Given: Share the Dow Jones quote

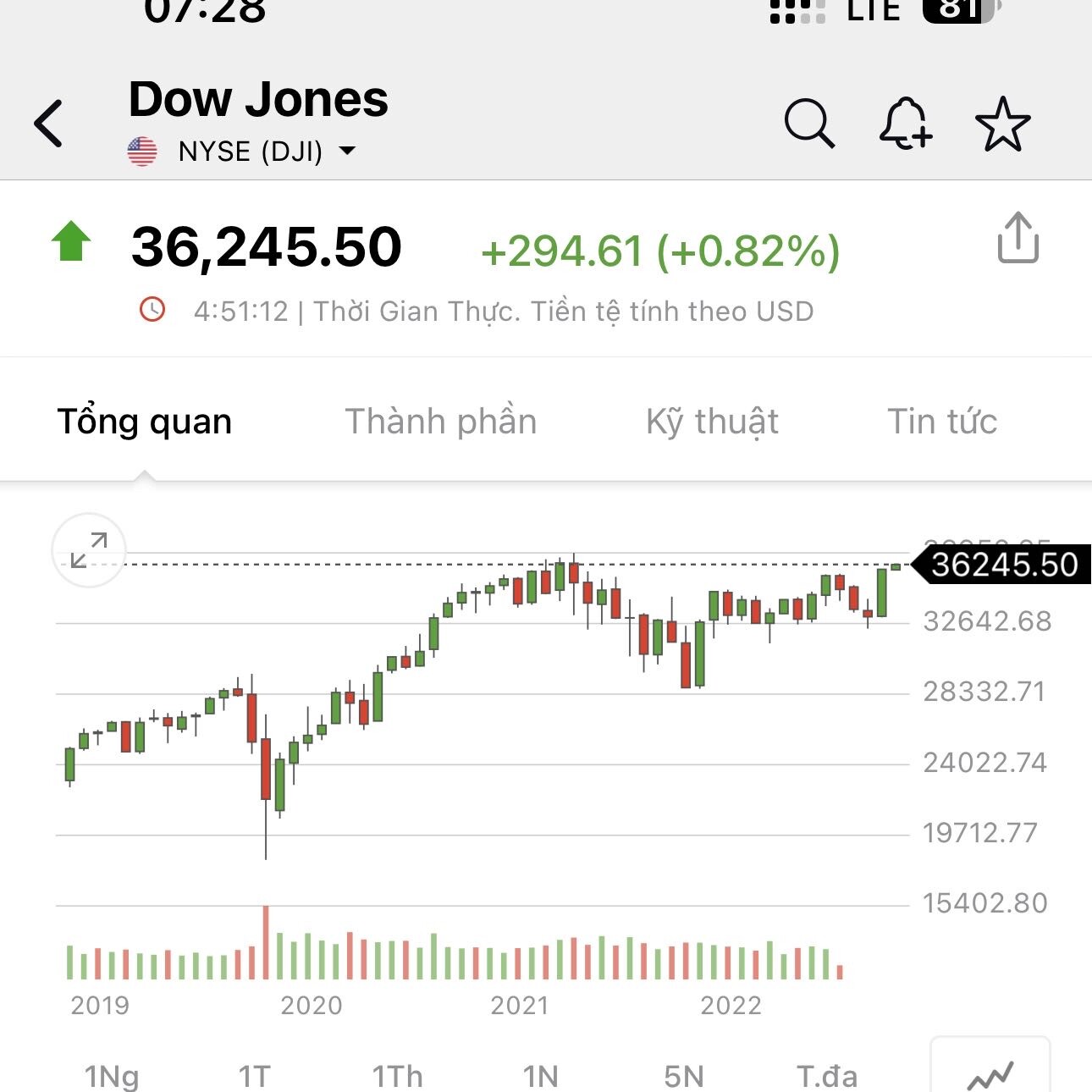Looking at the screenshot, I should tap(1018, 239).
